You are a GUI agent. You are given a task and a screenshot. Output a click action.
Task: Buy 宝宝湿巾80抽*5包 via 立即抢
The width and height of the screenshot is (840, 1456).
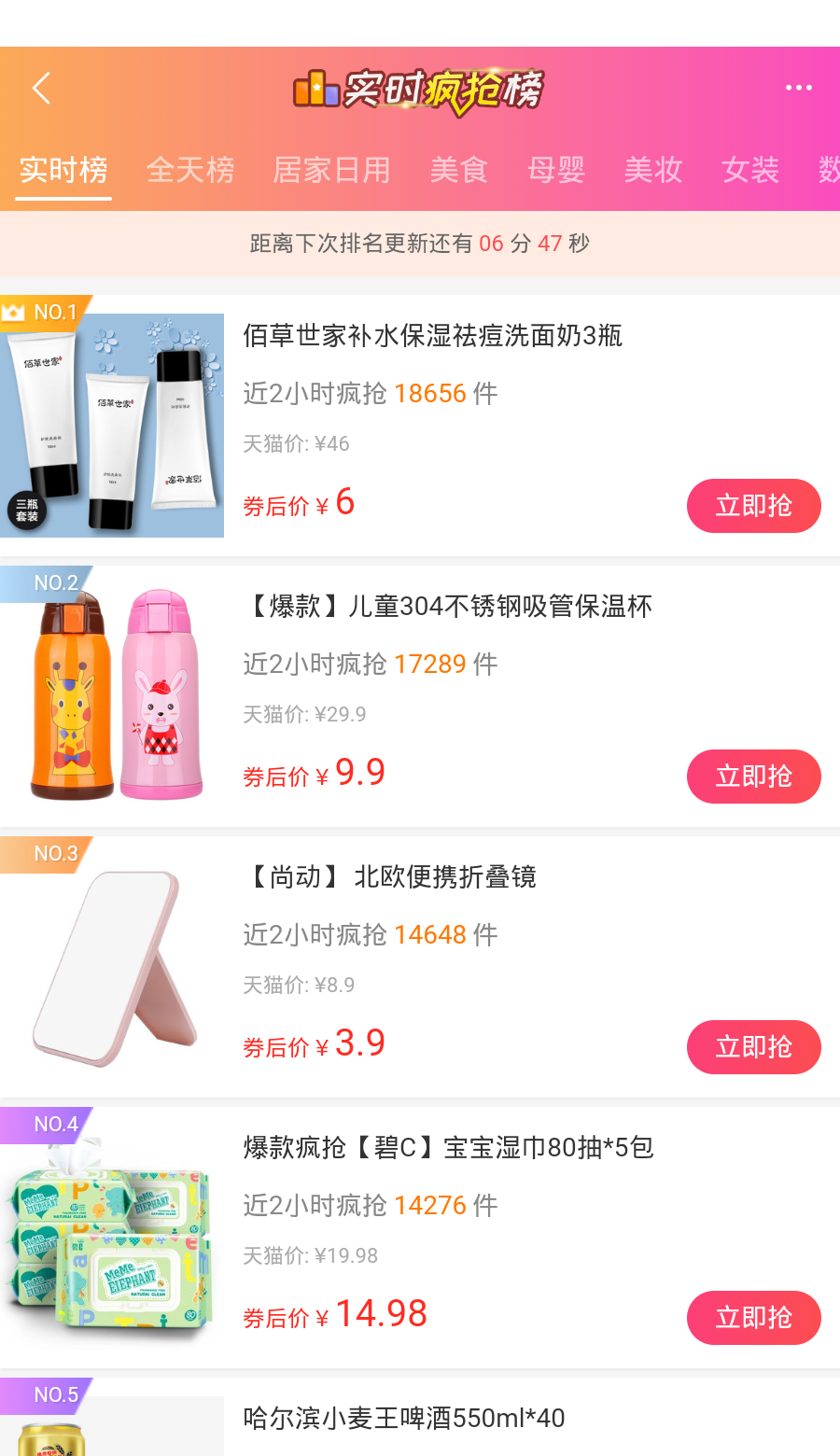click(x=753, y=1318)
